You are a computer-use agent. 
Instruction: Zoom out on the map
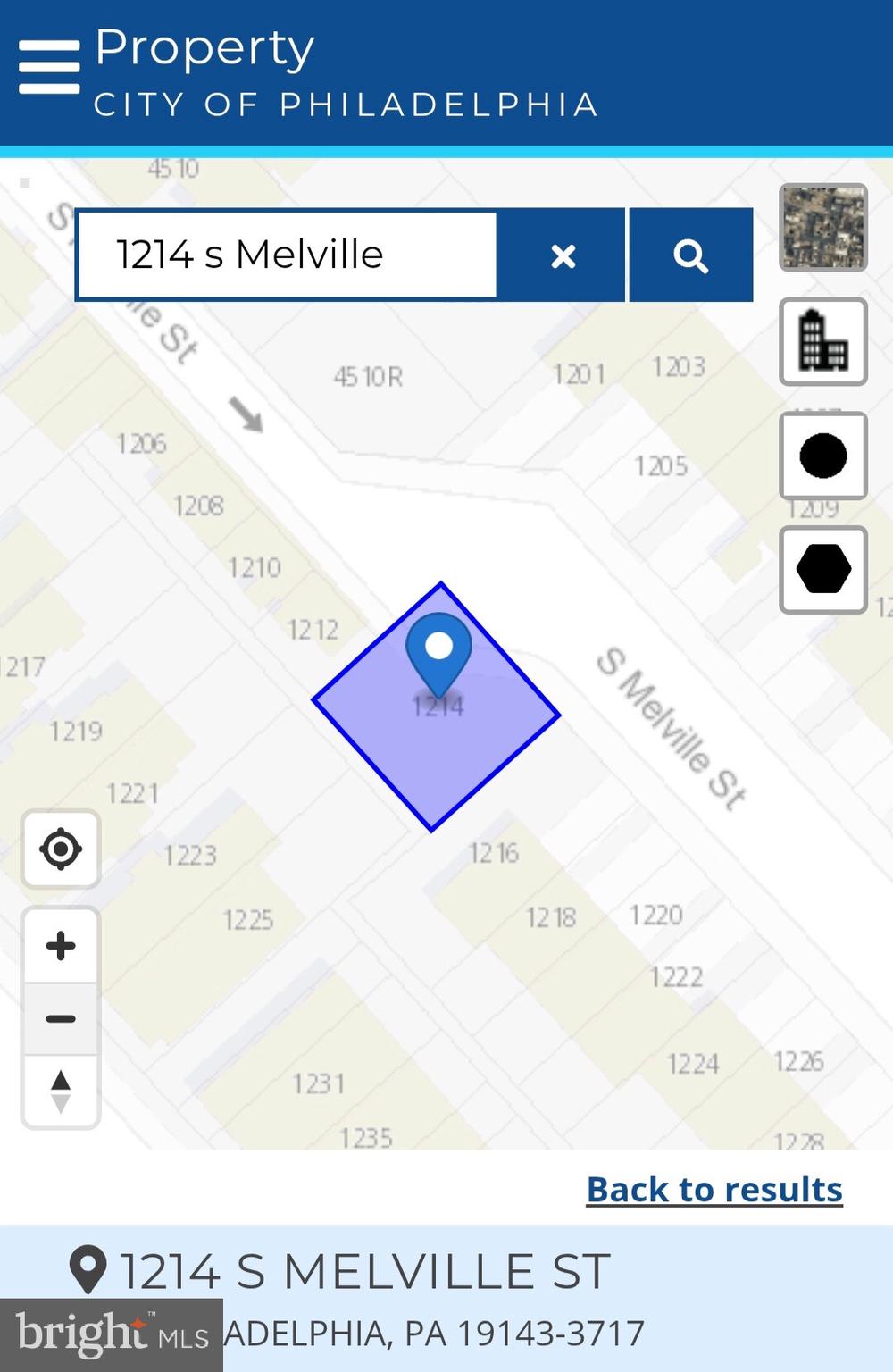[x=61, y=1019]
